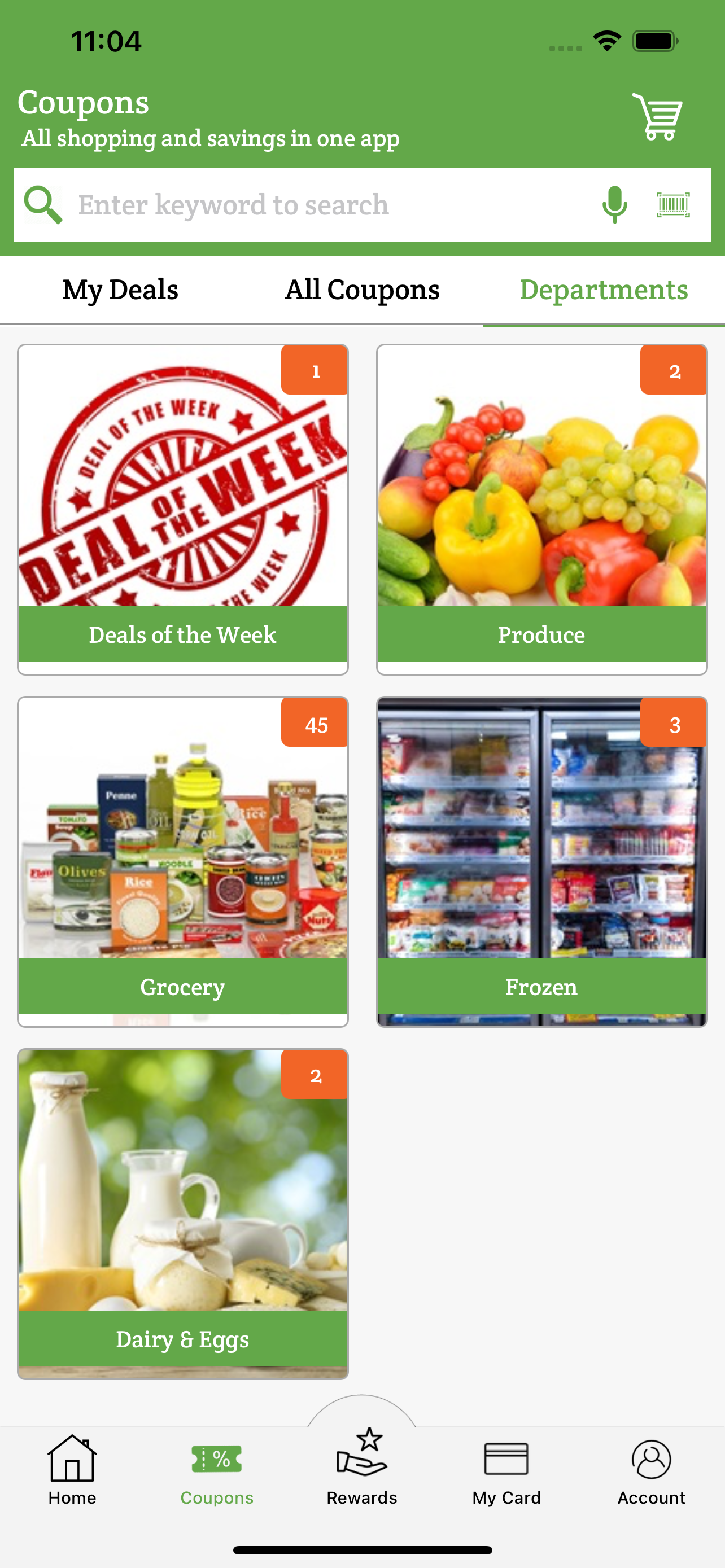Tap the barcode scanner icon
Image resolution: width=725 pixels, height=1568 pixels.
pyautogui.click(x=672, y=204)
